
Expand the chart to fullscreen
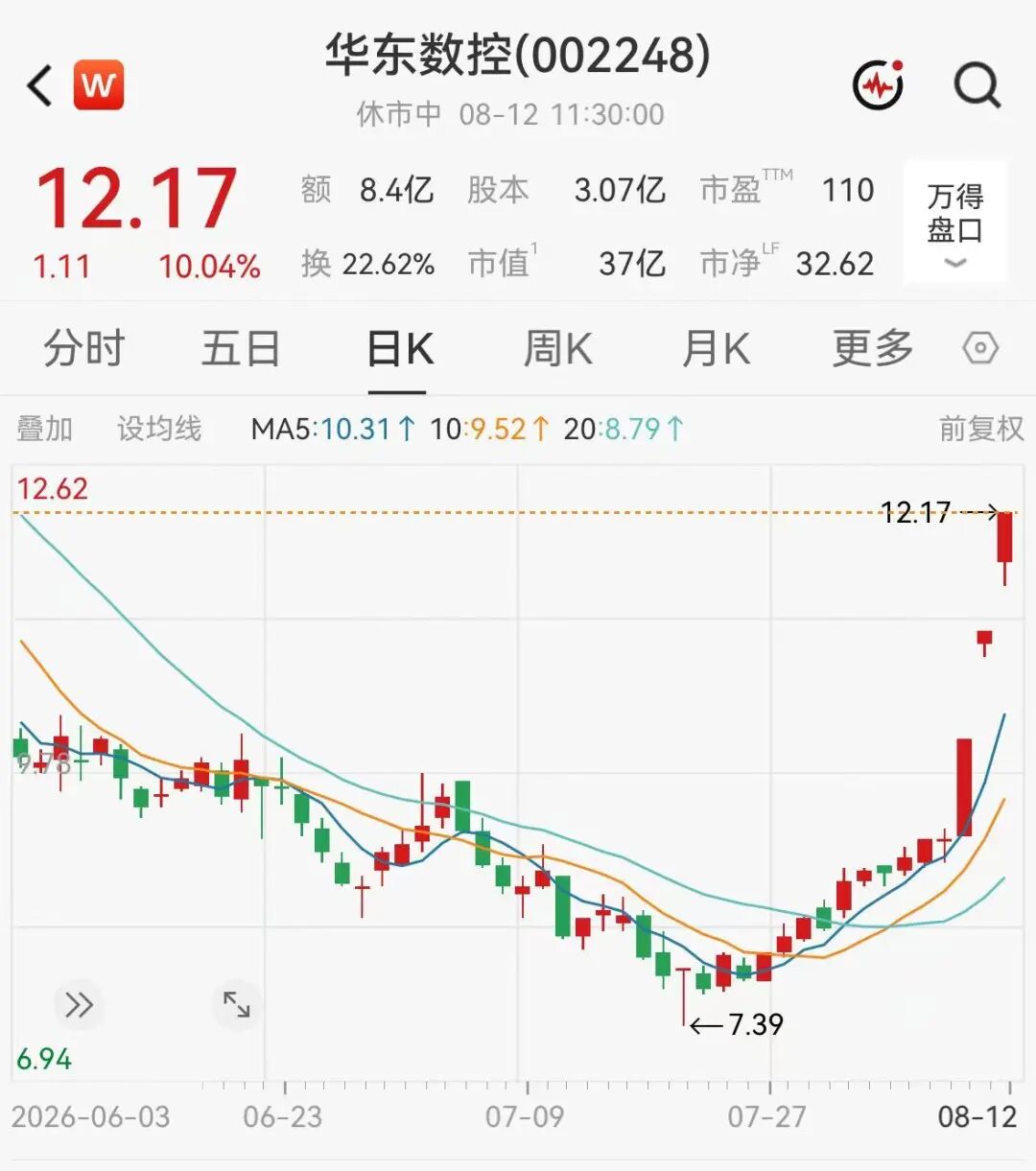236,1004
